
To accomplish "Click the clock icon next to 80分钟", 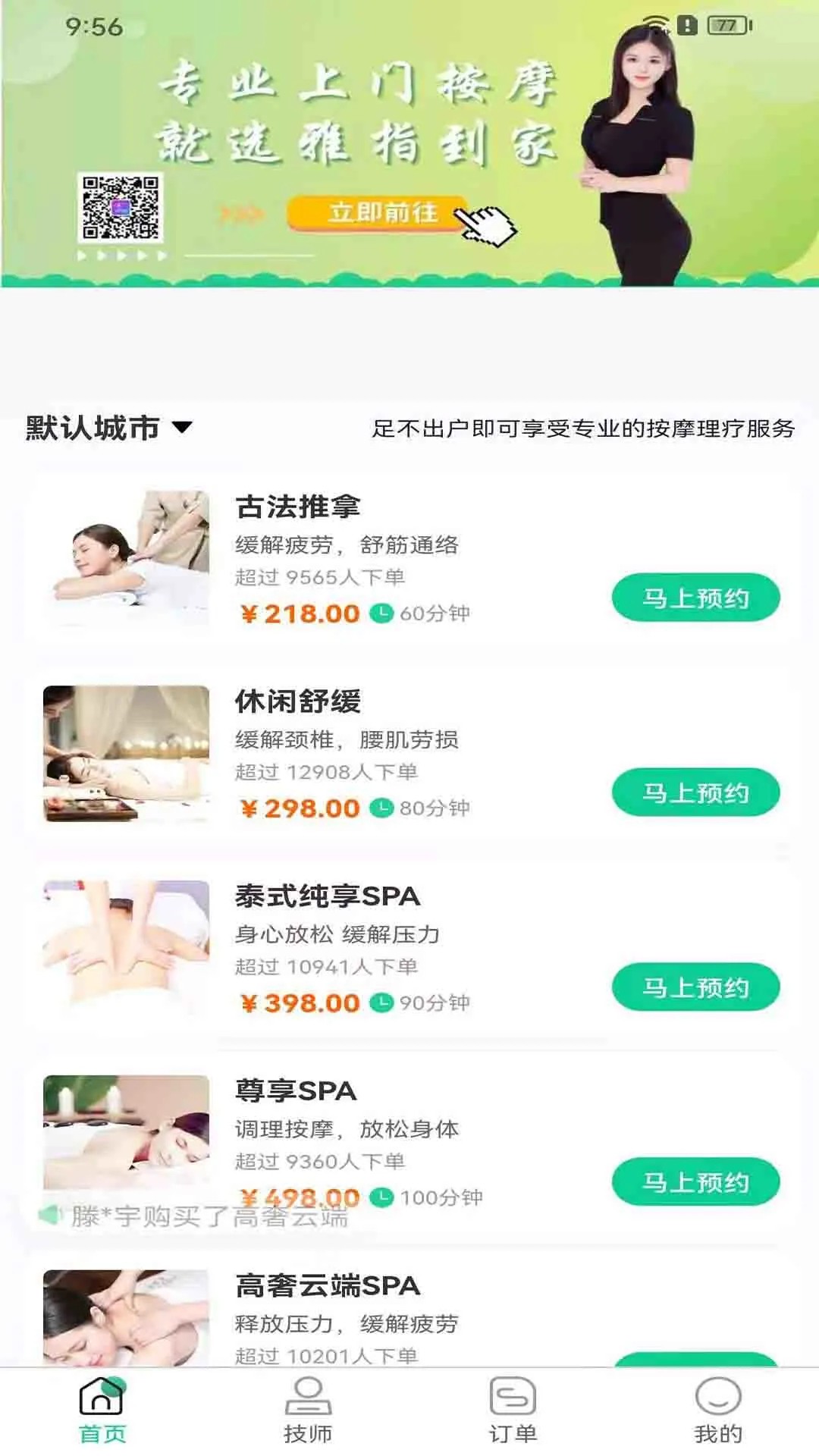I will 383,809.
